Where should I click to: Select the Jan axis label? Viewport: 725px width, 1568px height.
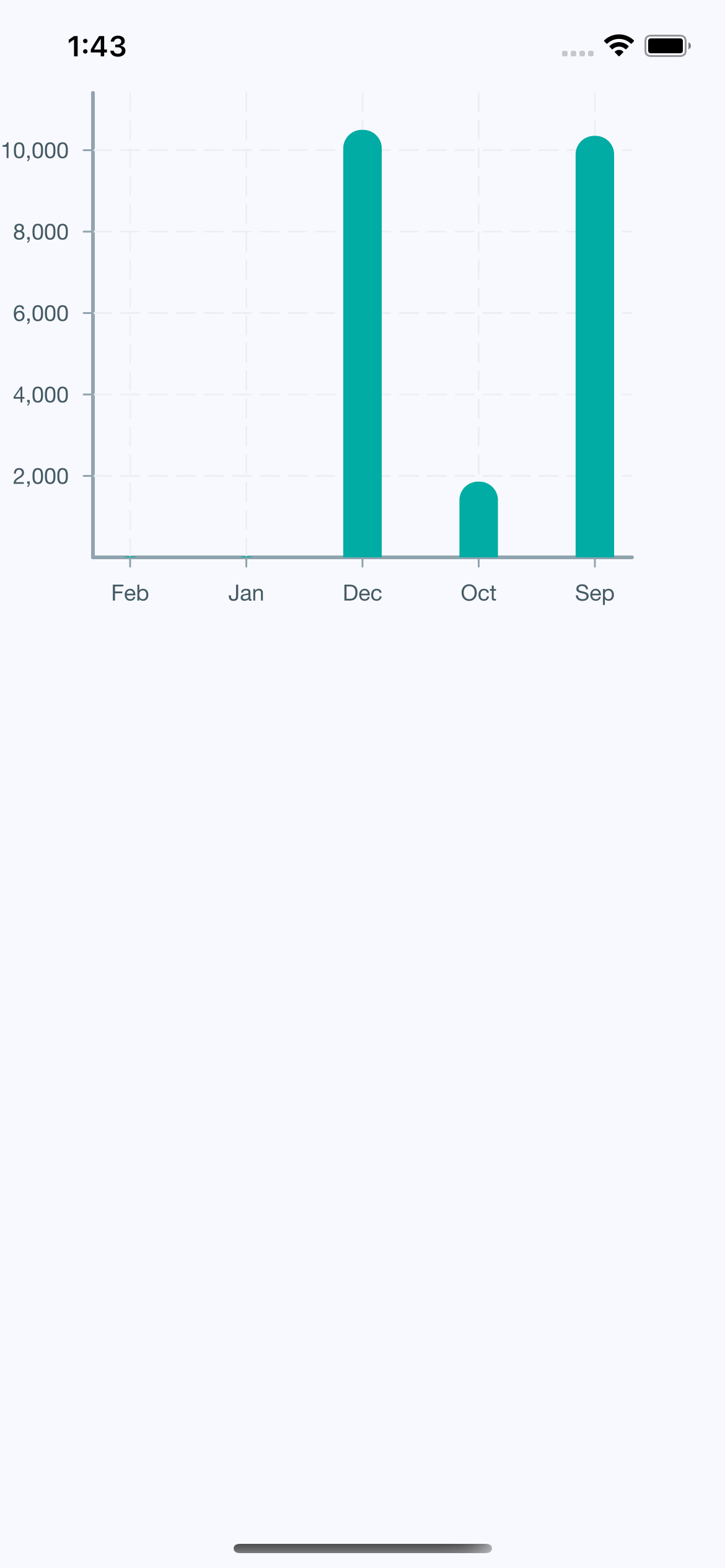(x=247, y=593)
